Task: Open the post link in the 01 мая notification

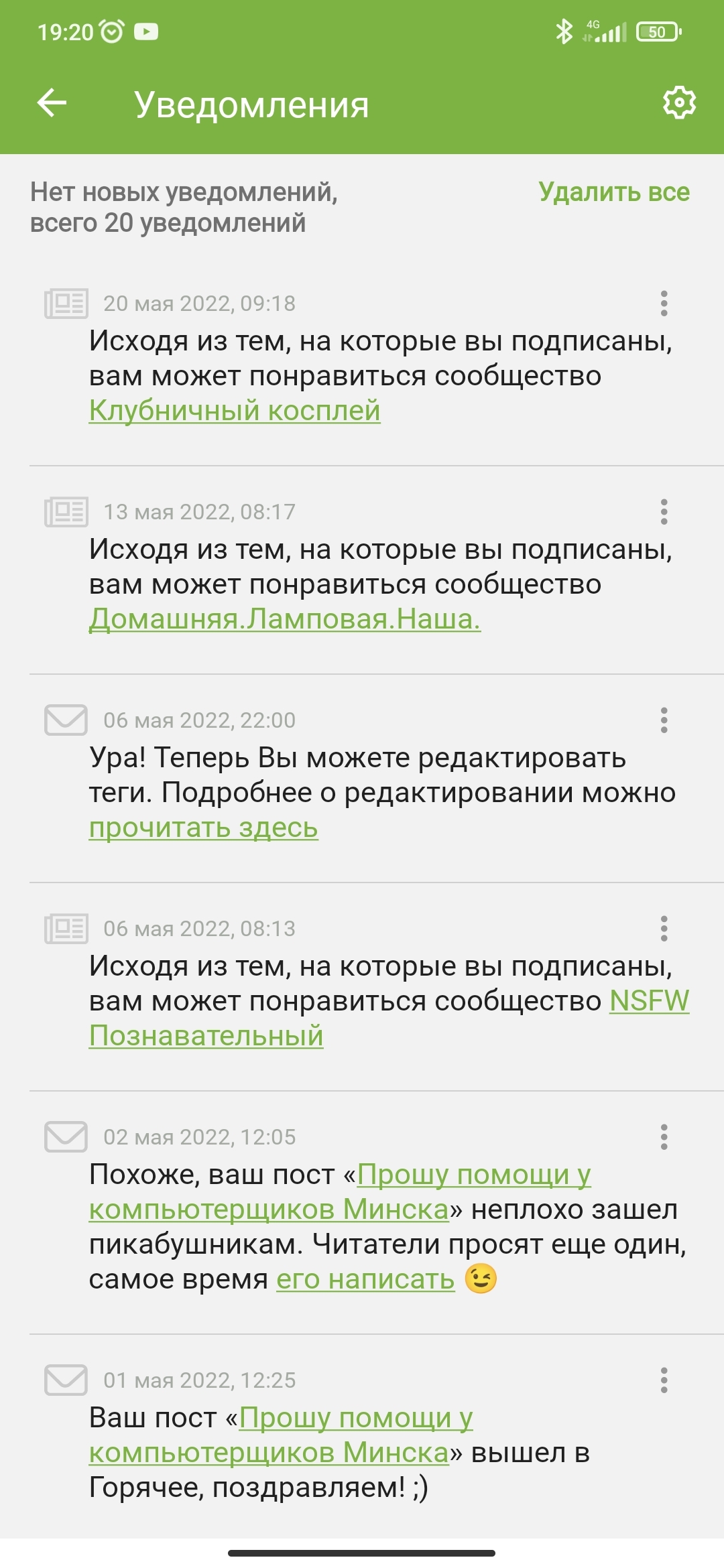Action: (x=268, y=1453)
